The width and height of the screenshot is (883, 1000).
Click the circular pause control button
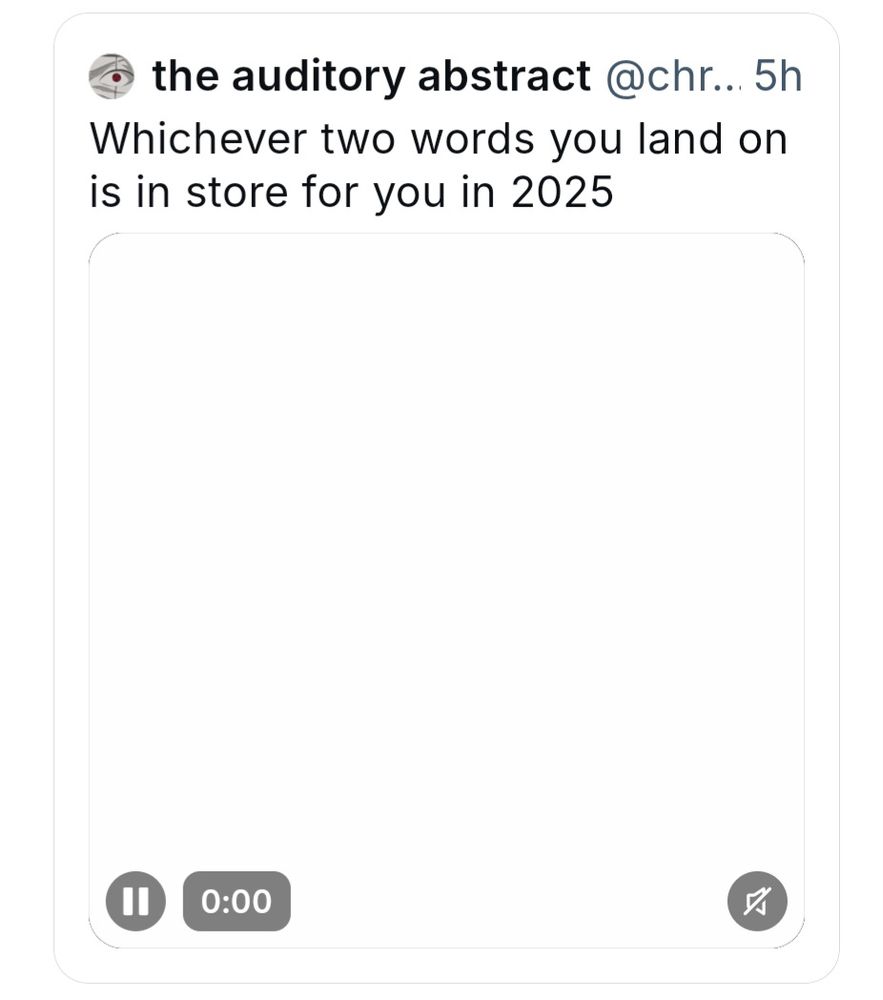point(137,900)
